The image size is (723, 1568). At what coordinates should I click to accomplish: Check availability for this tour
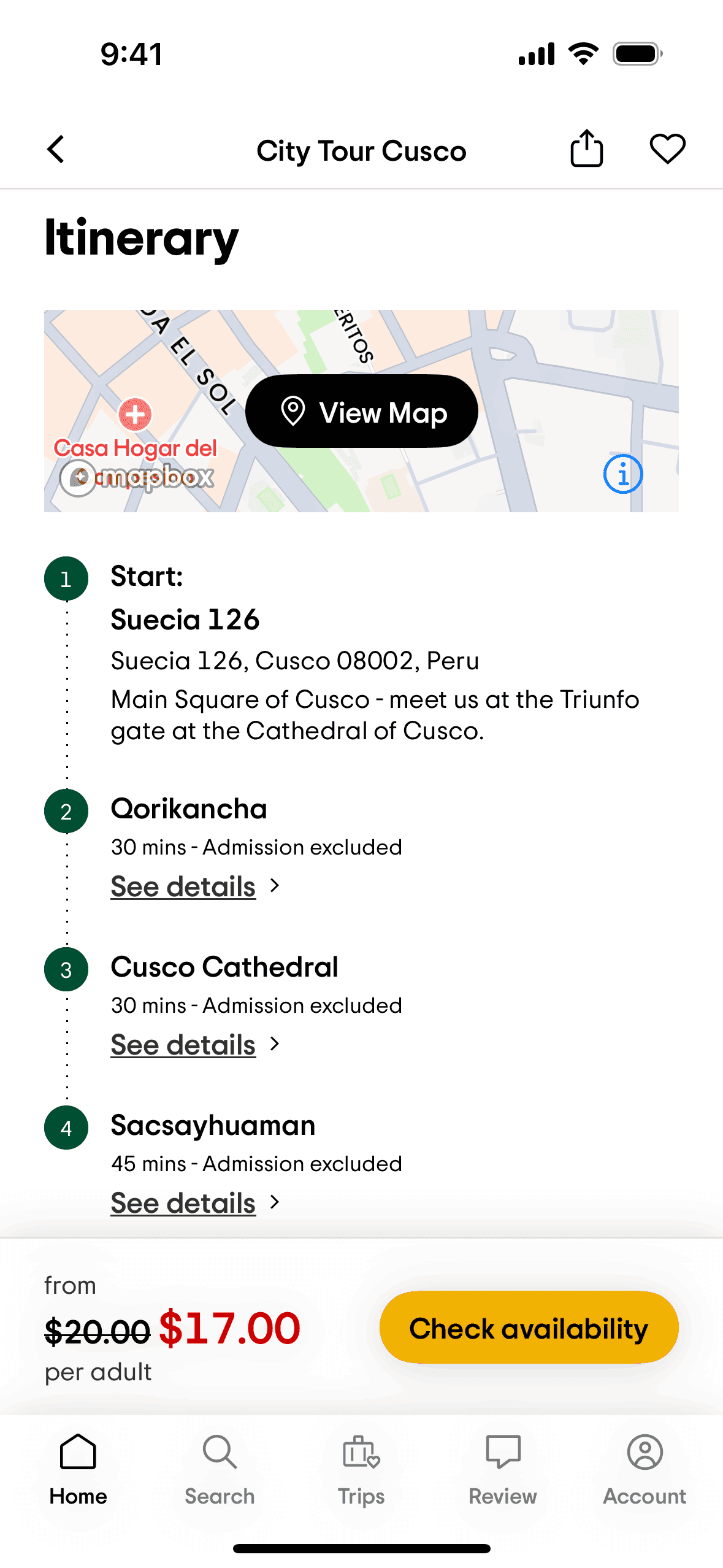pos(529,1328)
